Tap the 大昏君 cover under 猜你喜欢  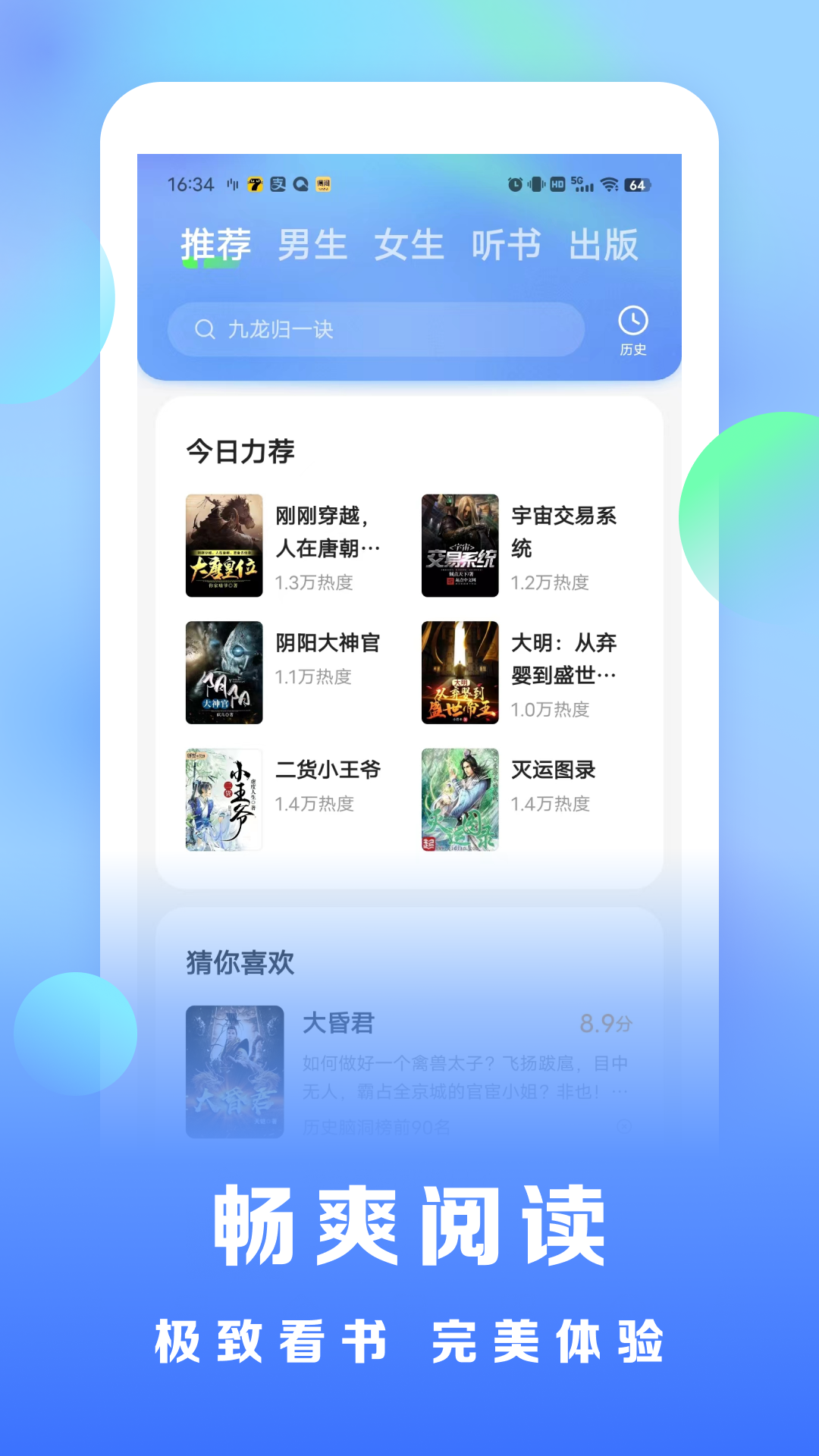tap(235, 1069)
